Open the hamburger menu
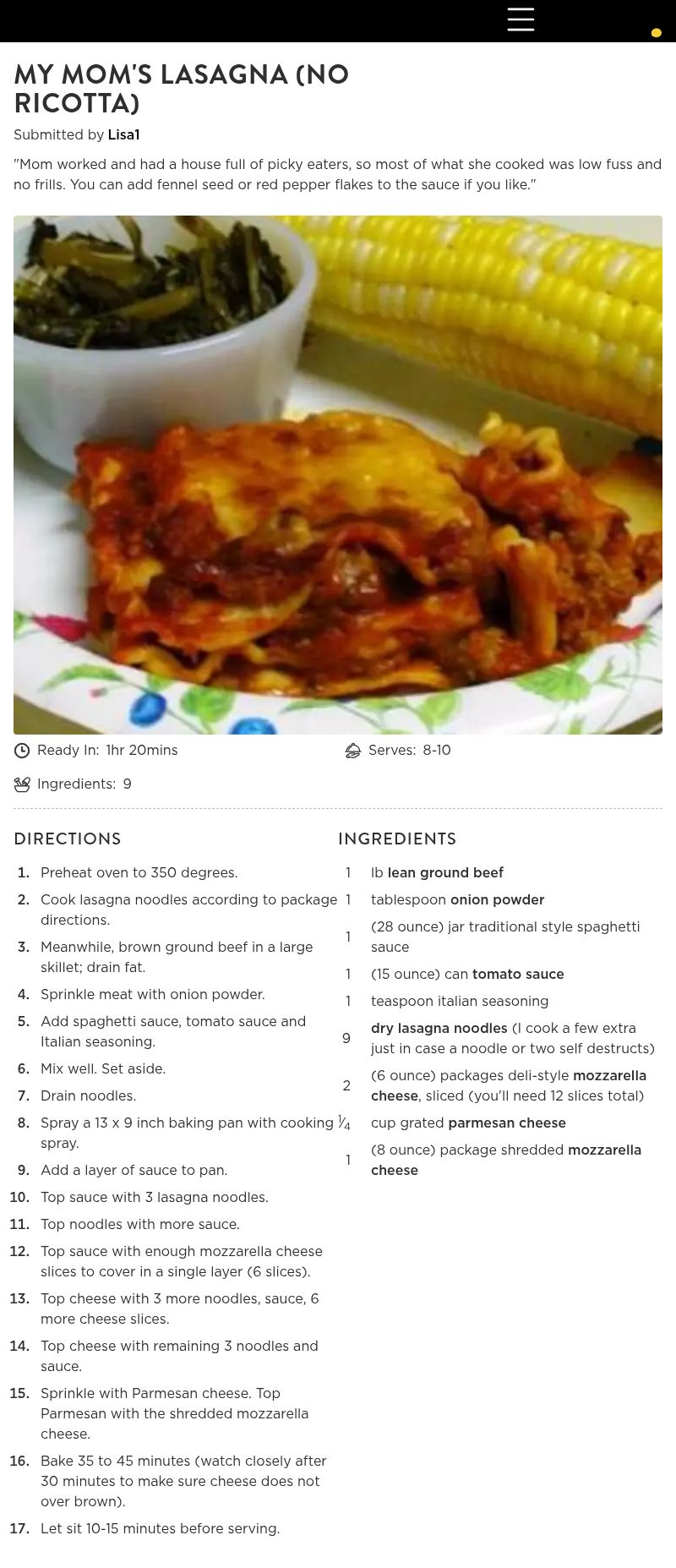 (521, 19)
